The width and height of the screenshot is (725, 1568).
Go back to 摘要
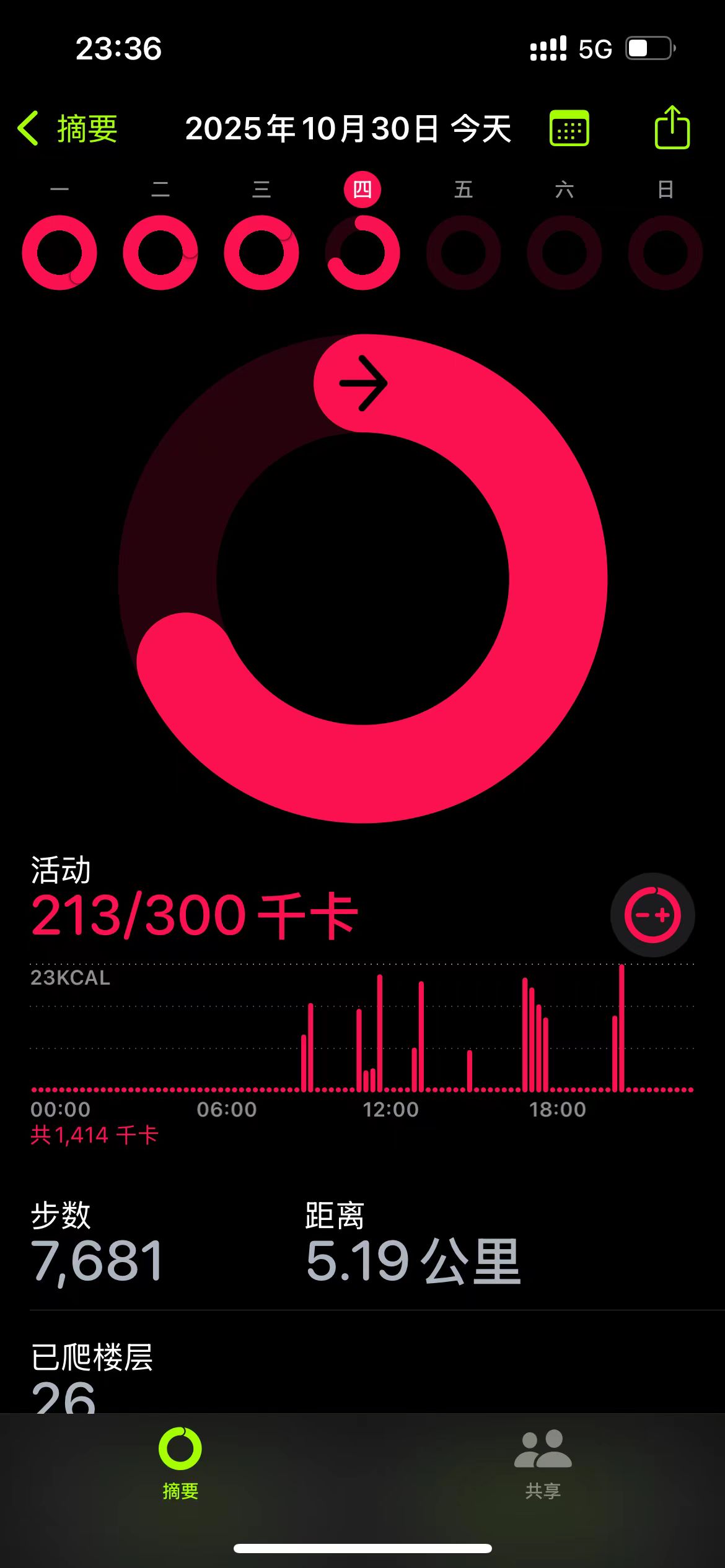[68, 129]
